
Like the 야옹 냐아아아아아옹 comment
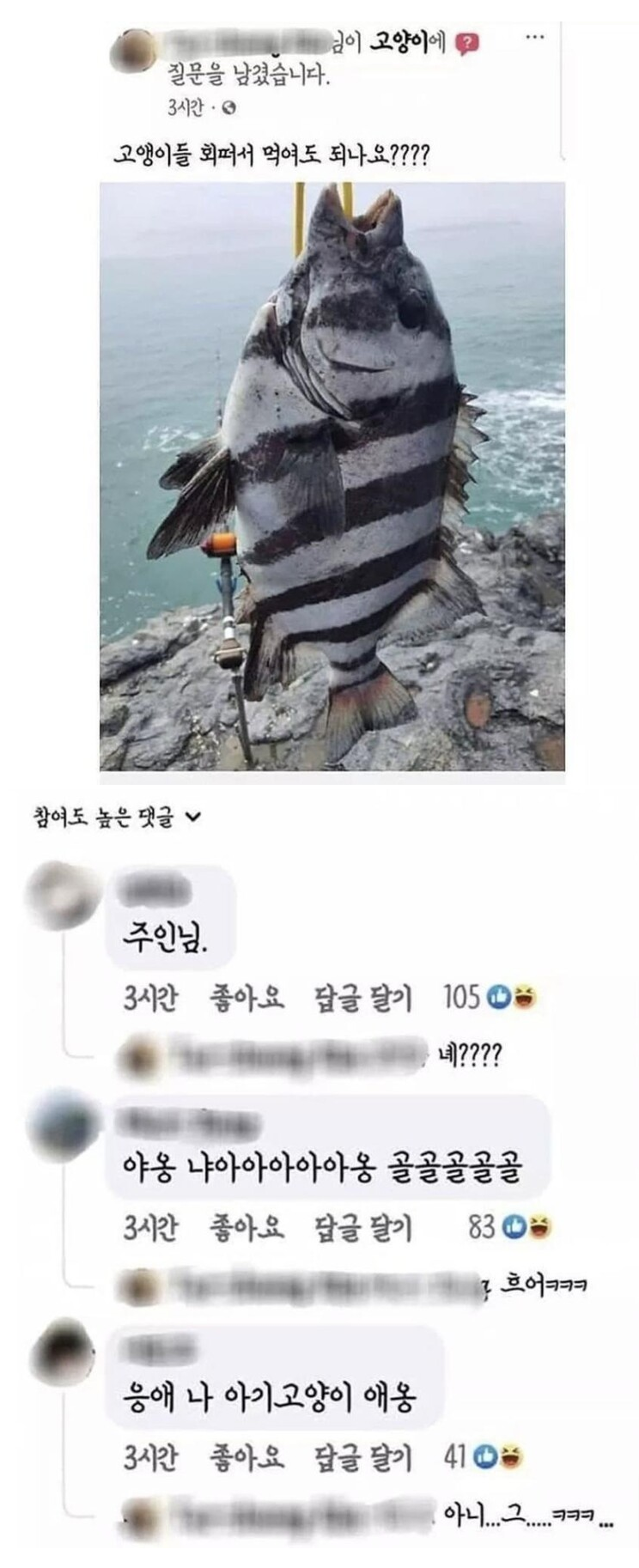pos(246,1228)
